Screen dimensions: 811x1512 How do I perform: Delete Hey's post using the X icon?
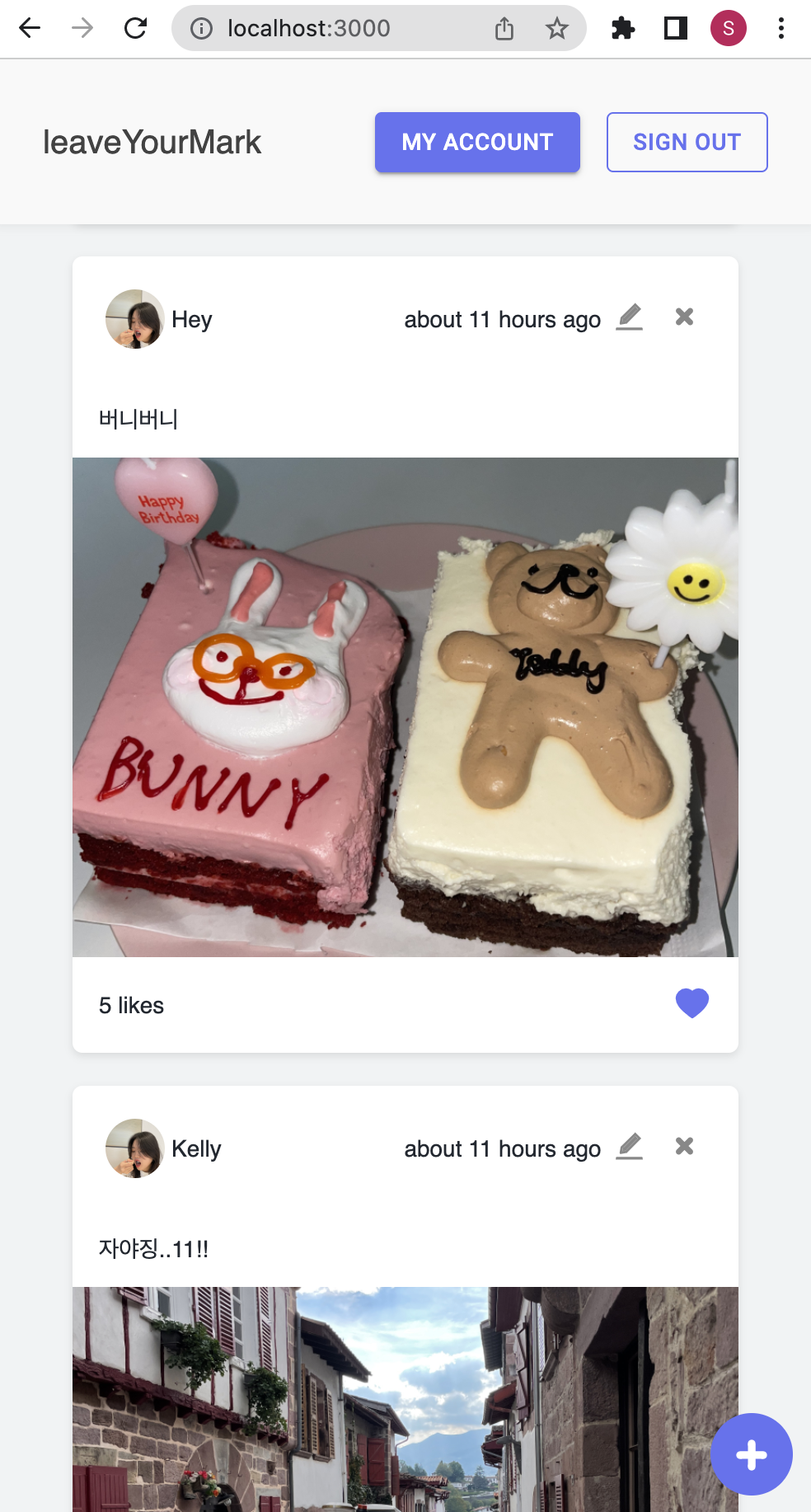[x=684, y=317]
